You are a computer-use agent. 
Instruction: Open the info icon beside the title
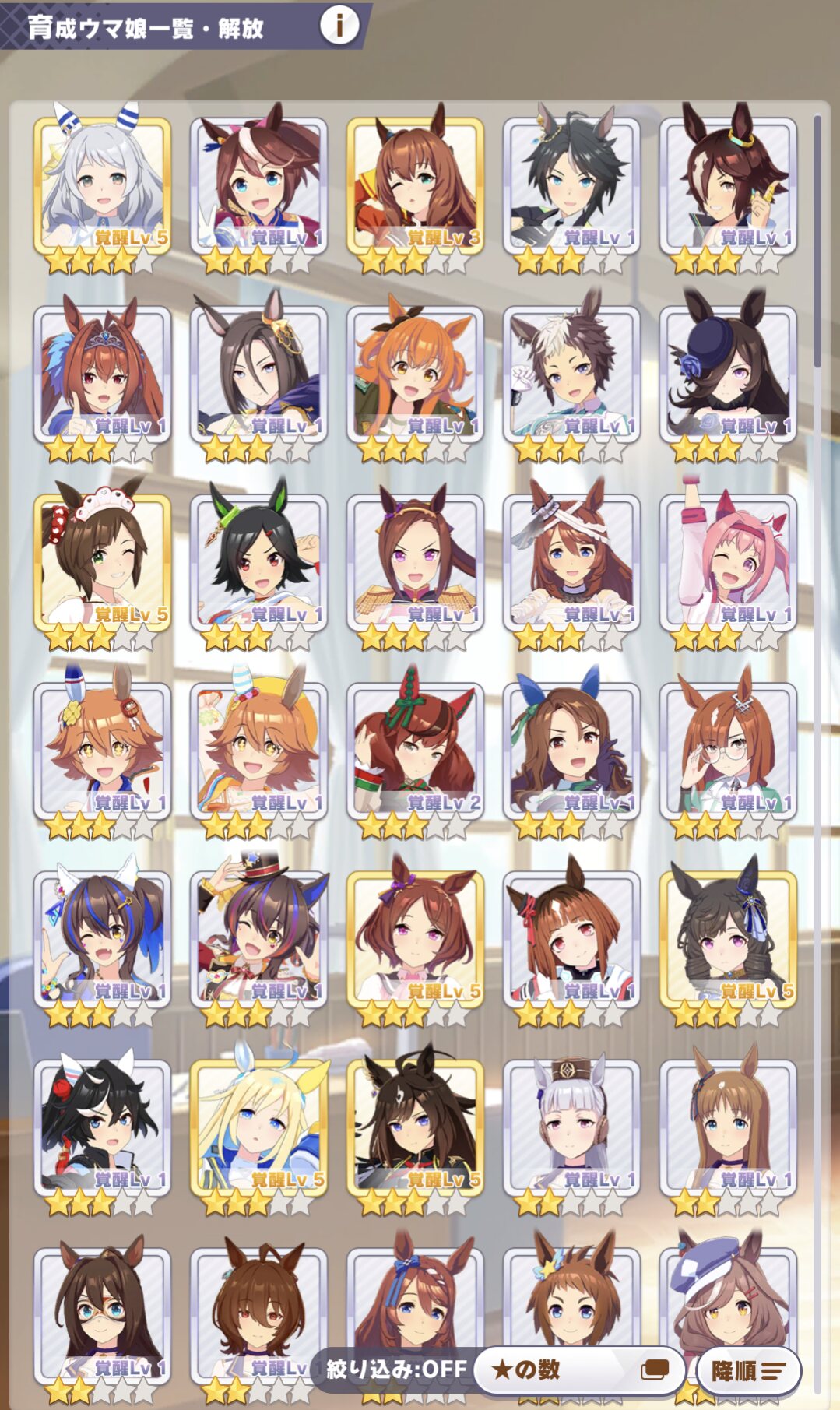point(339,25)
